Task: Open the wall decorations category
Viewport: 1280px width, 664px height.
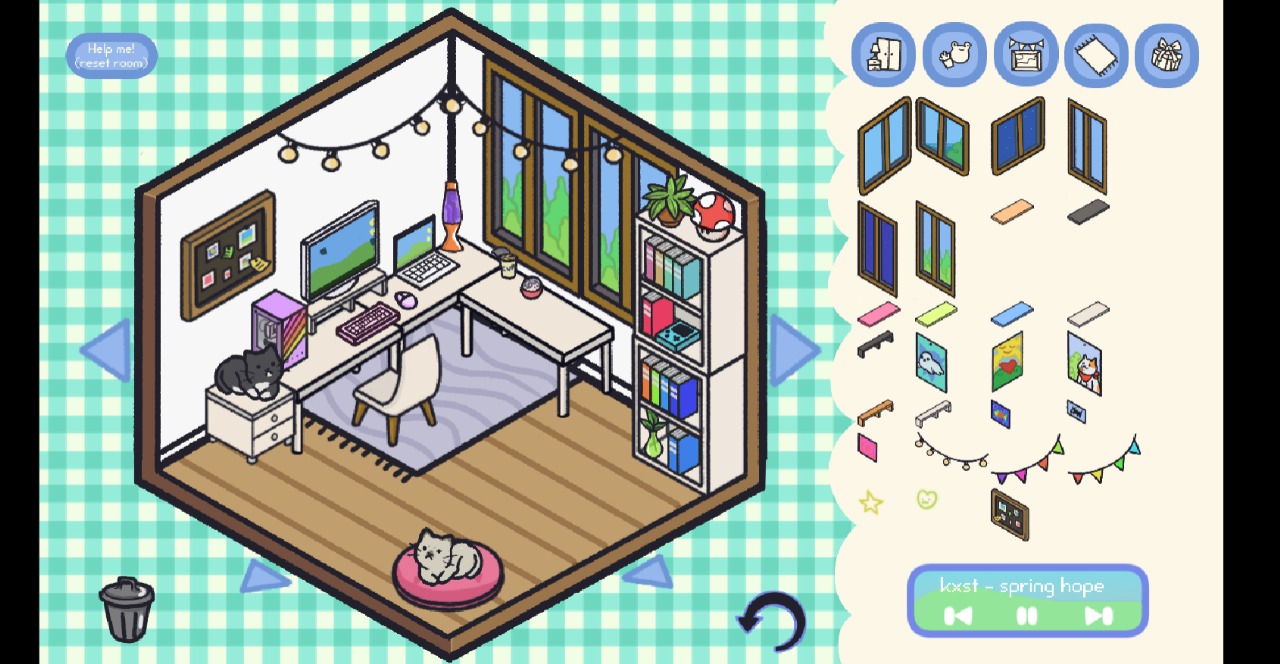Action: pos(1026,54)
